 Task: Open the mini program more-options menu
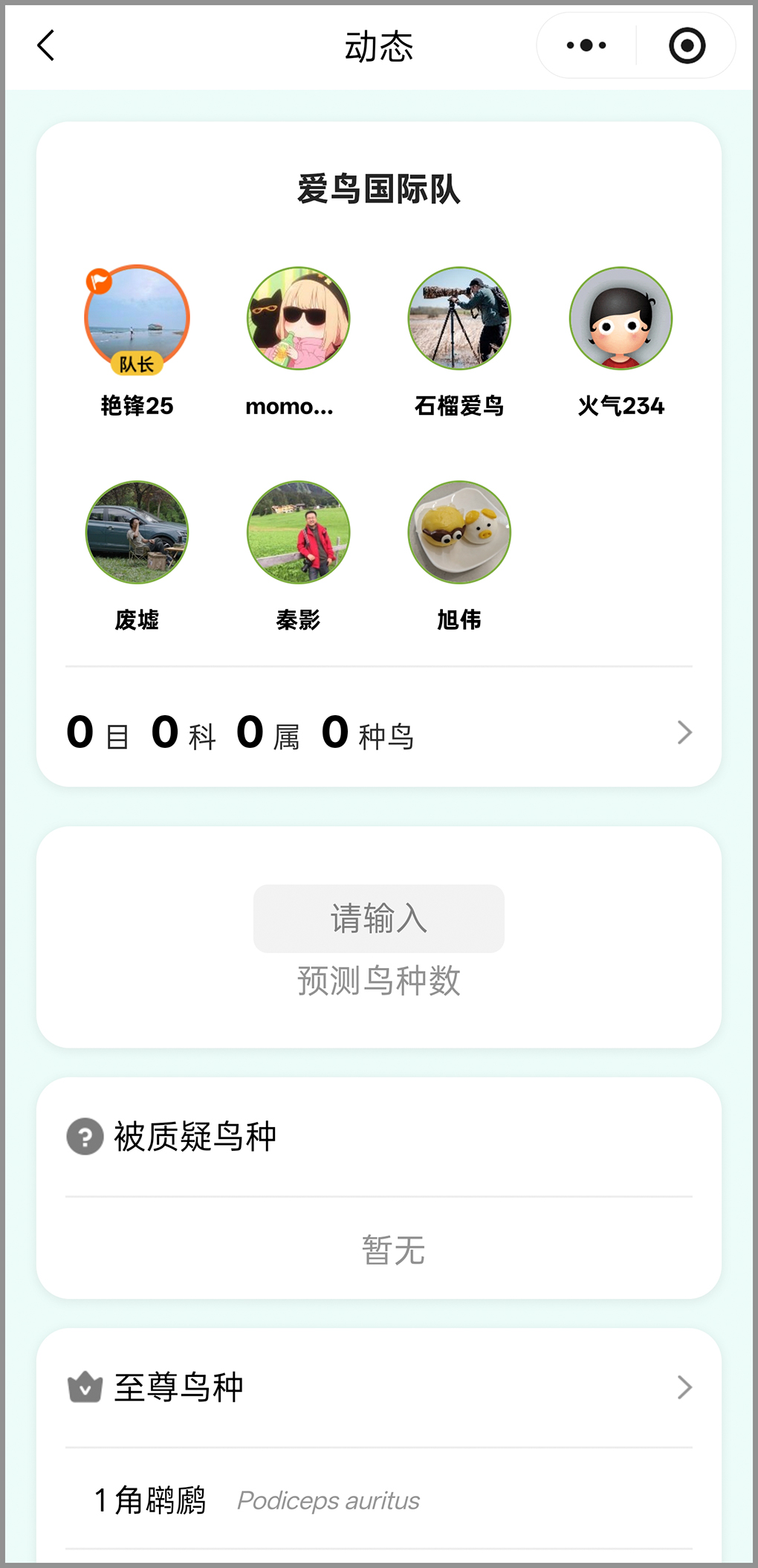pos(586,46)
